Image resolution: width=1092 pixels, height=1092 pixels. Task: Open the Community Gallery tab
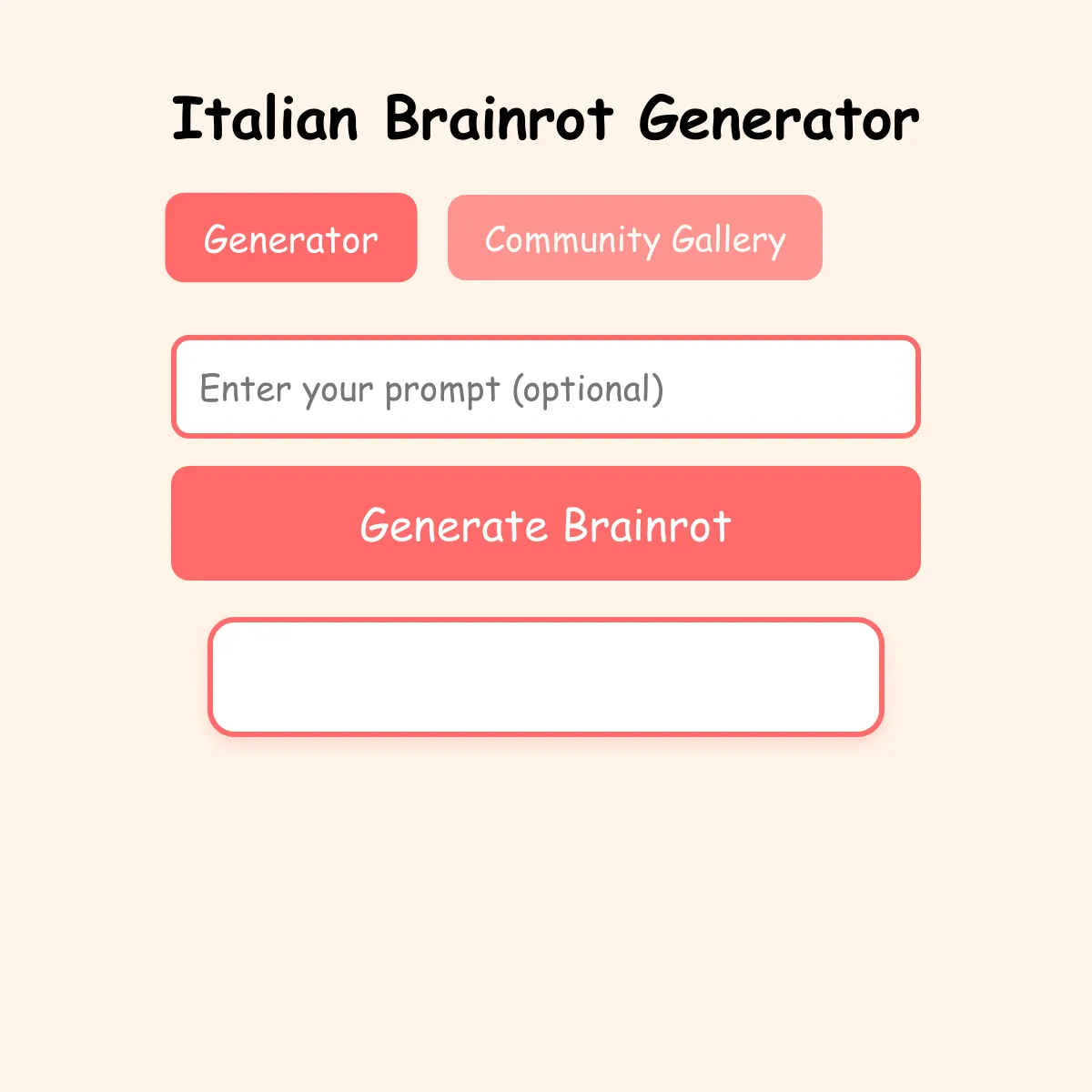click(635, 238)
